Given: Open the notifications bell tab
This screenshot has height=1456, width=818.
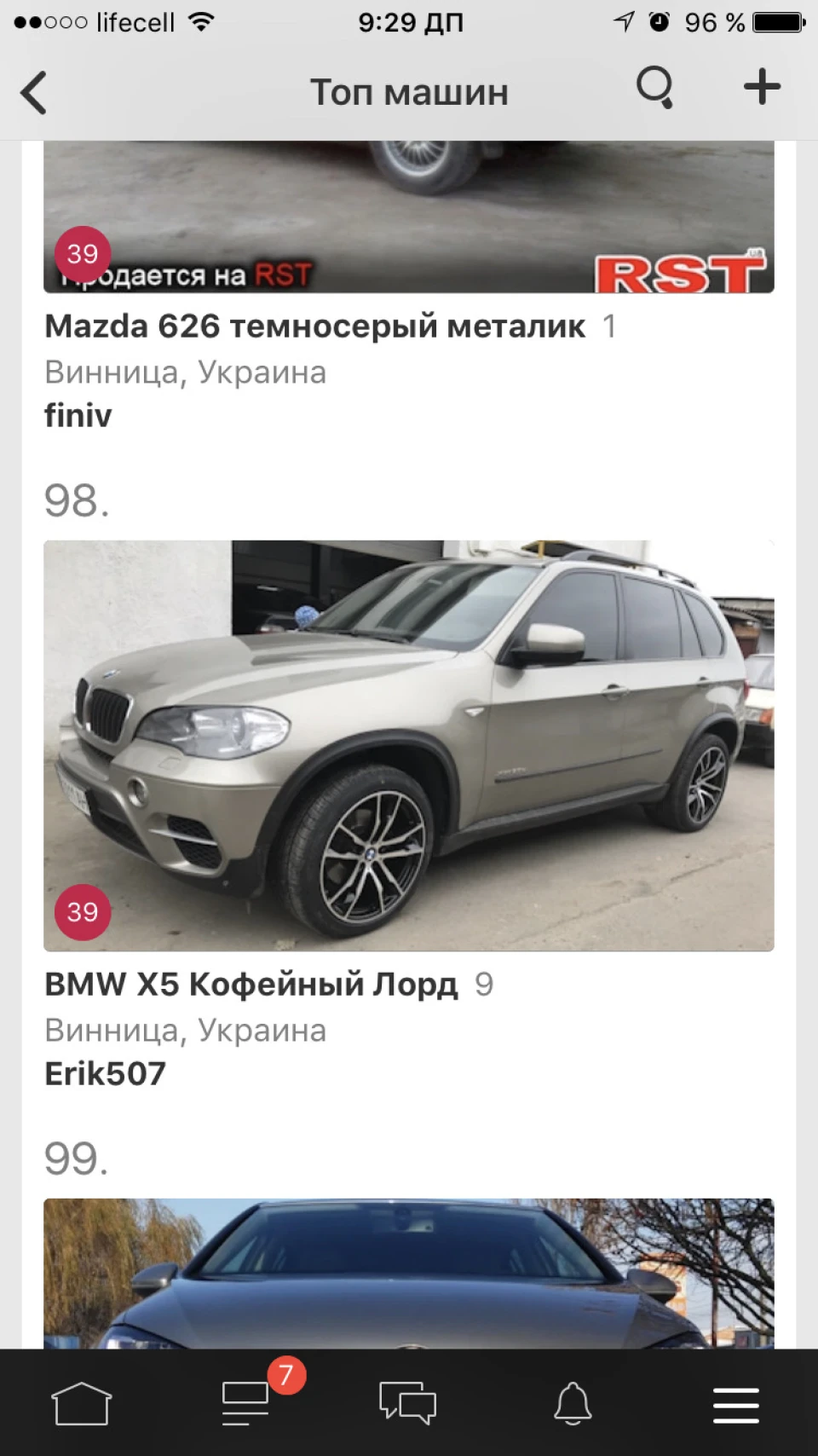Looking at the screenshot, I should coord(573,1403).
